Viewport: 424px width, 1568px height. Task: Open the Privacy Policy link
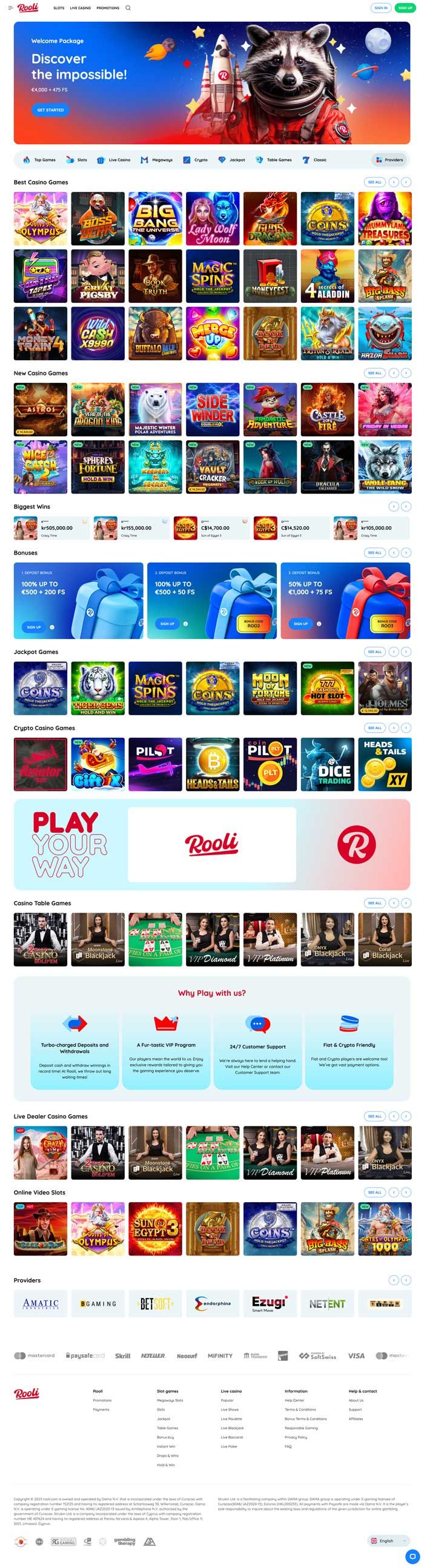click(x=296, y=1437)
